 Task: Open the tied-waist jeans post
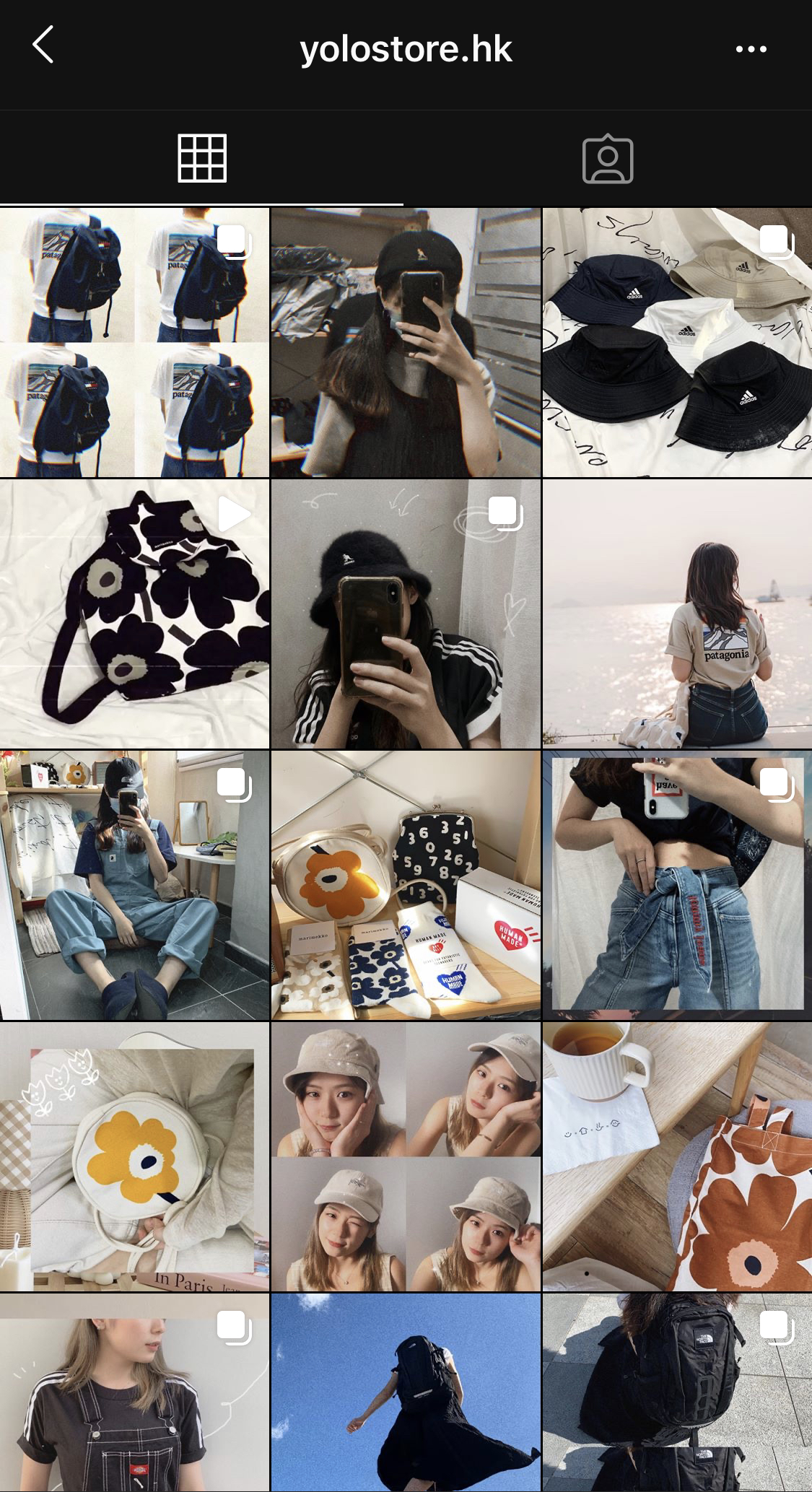[677, 886]
